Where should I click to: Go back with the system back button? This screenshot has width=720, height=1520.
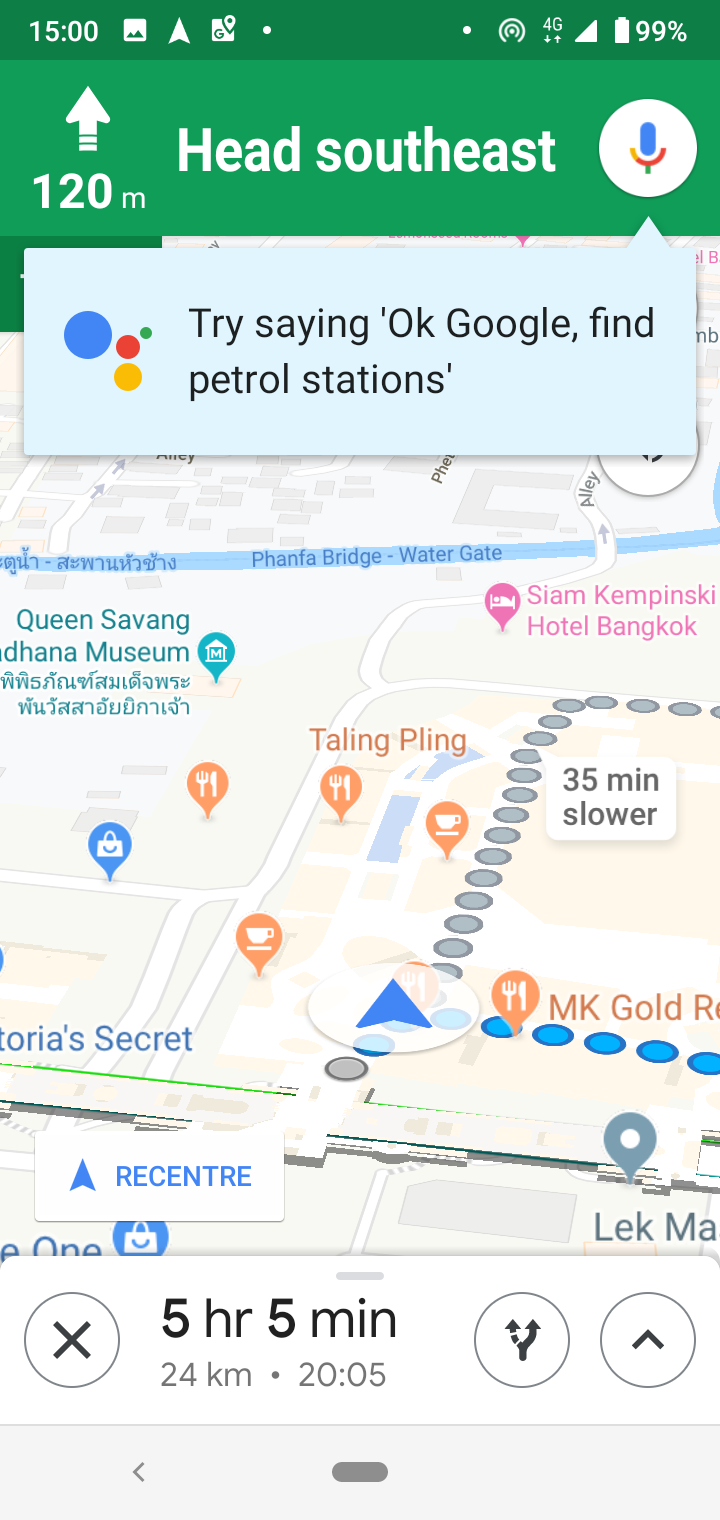(139, 1471)
